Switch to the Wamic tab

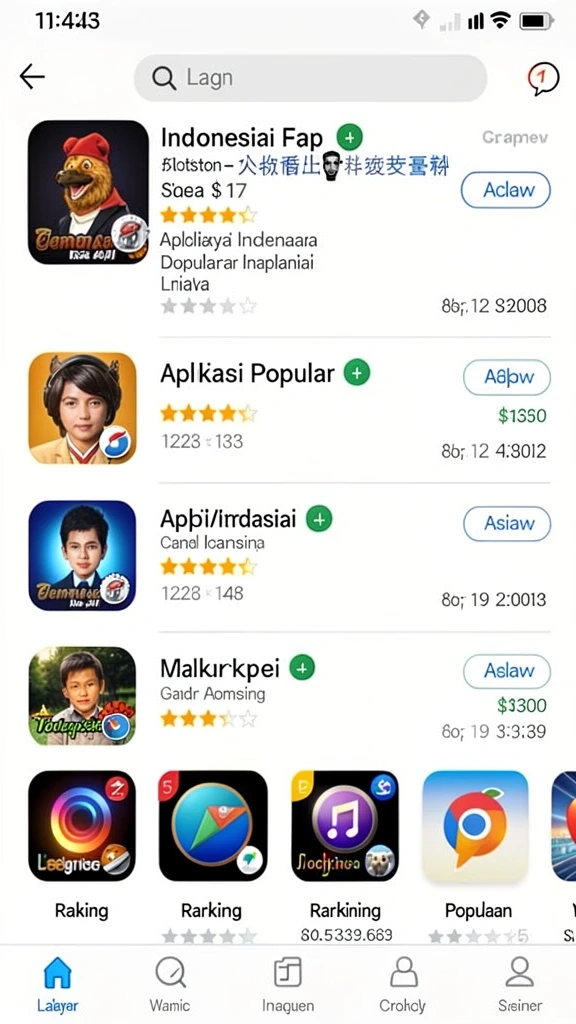coord(170,983)
